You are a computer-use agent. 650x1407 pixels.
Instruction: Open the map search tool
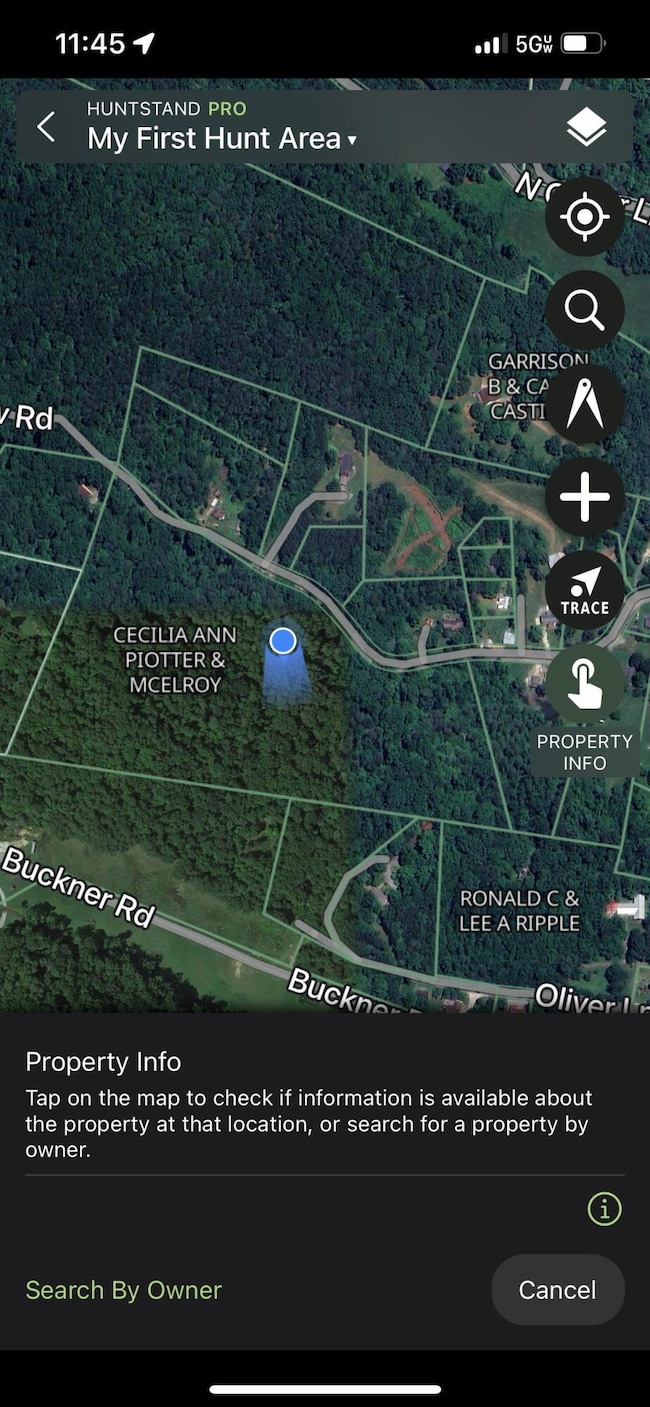point(585,310)
